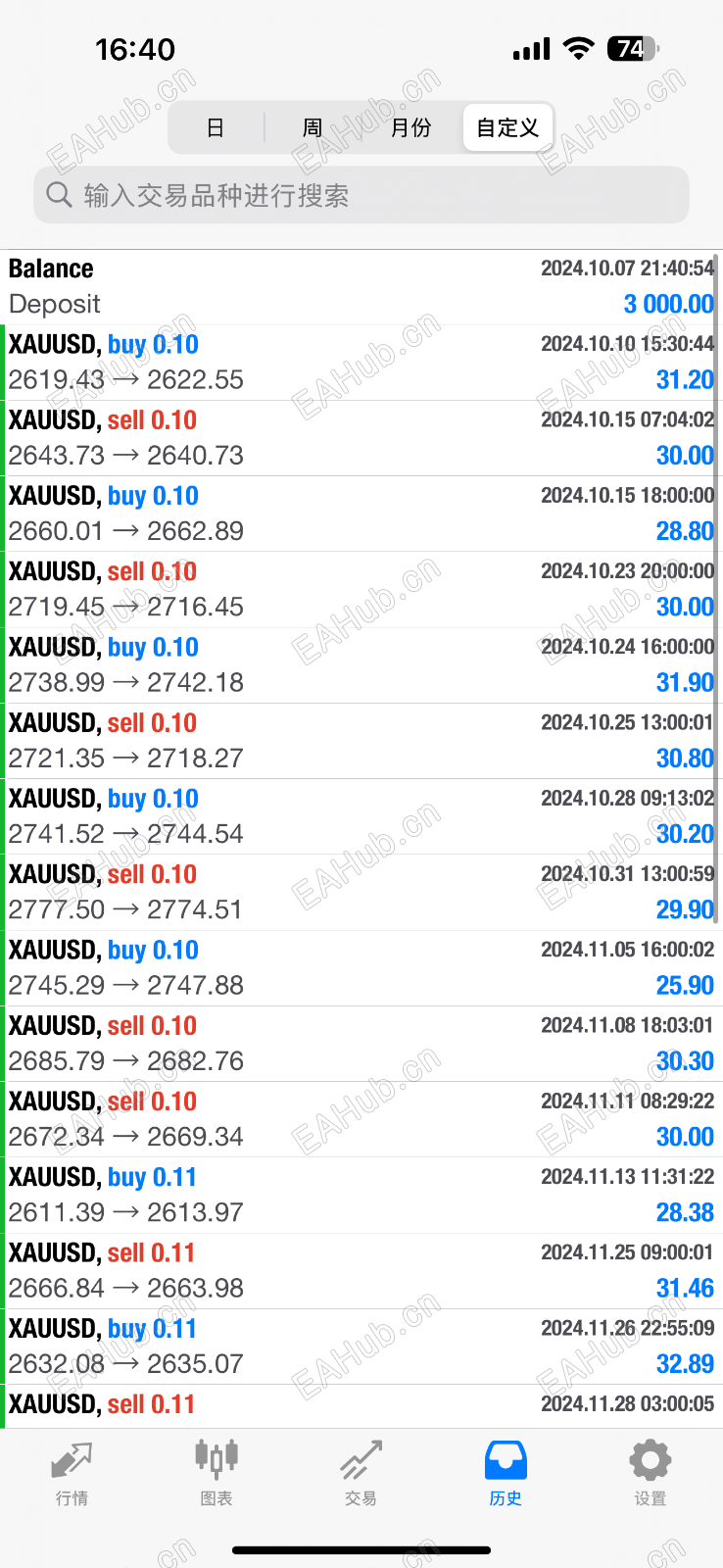Open the XAUUSD buy trade with profit 31.20

(361, 363)
